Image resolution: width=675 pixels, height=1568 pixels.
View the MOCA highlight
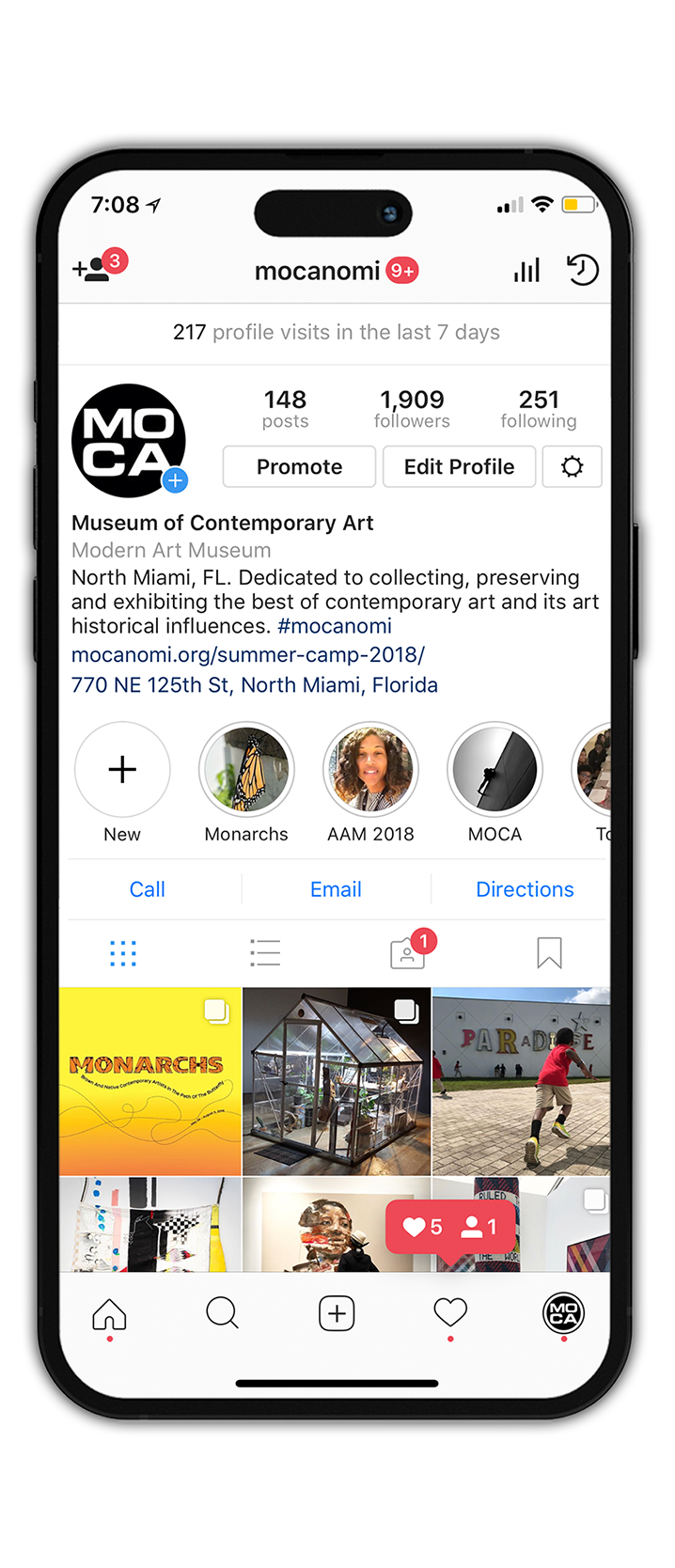click(x=494, y=770)
